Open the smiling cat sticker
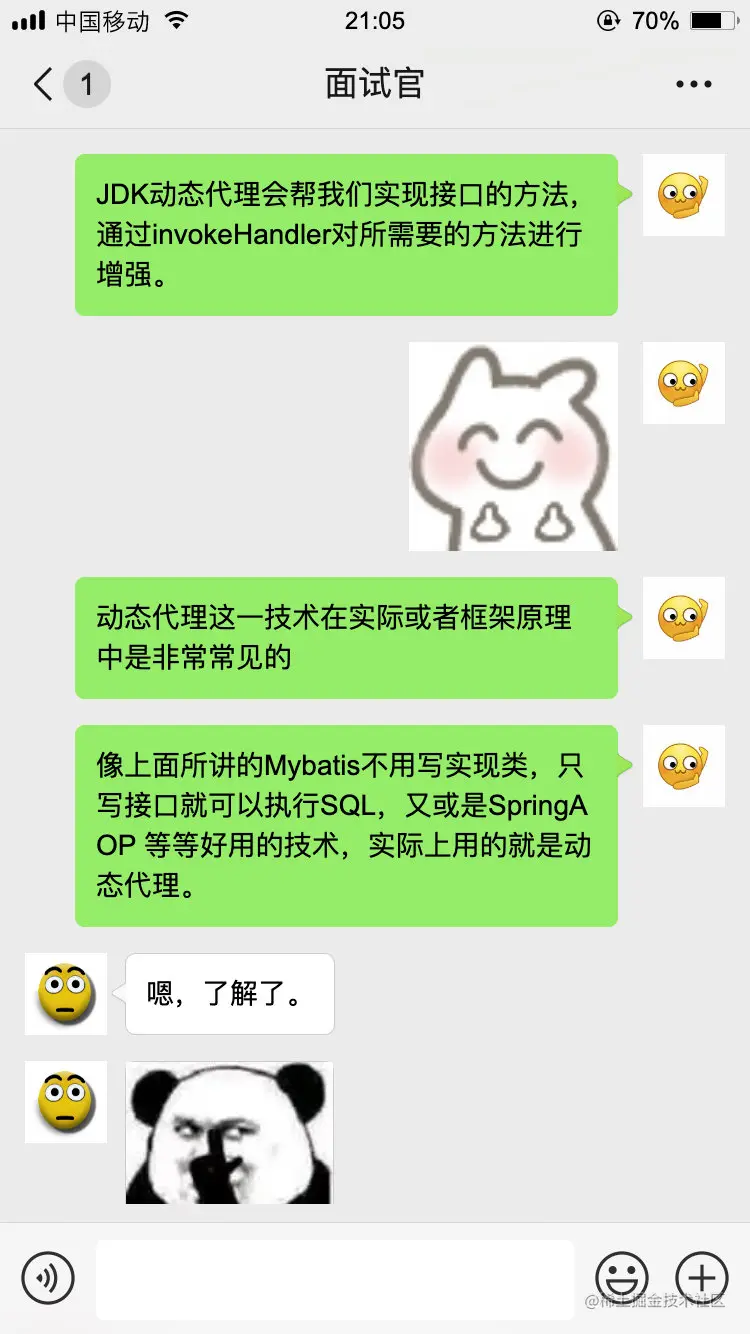 [x=513, y=446]
